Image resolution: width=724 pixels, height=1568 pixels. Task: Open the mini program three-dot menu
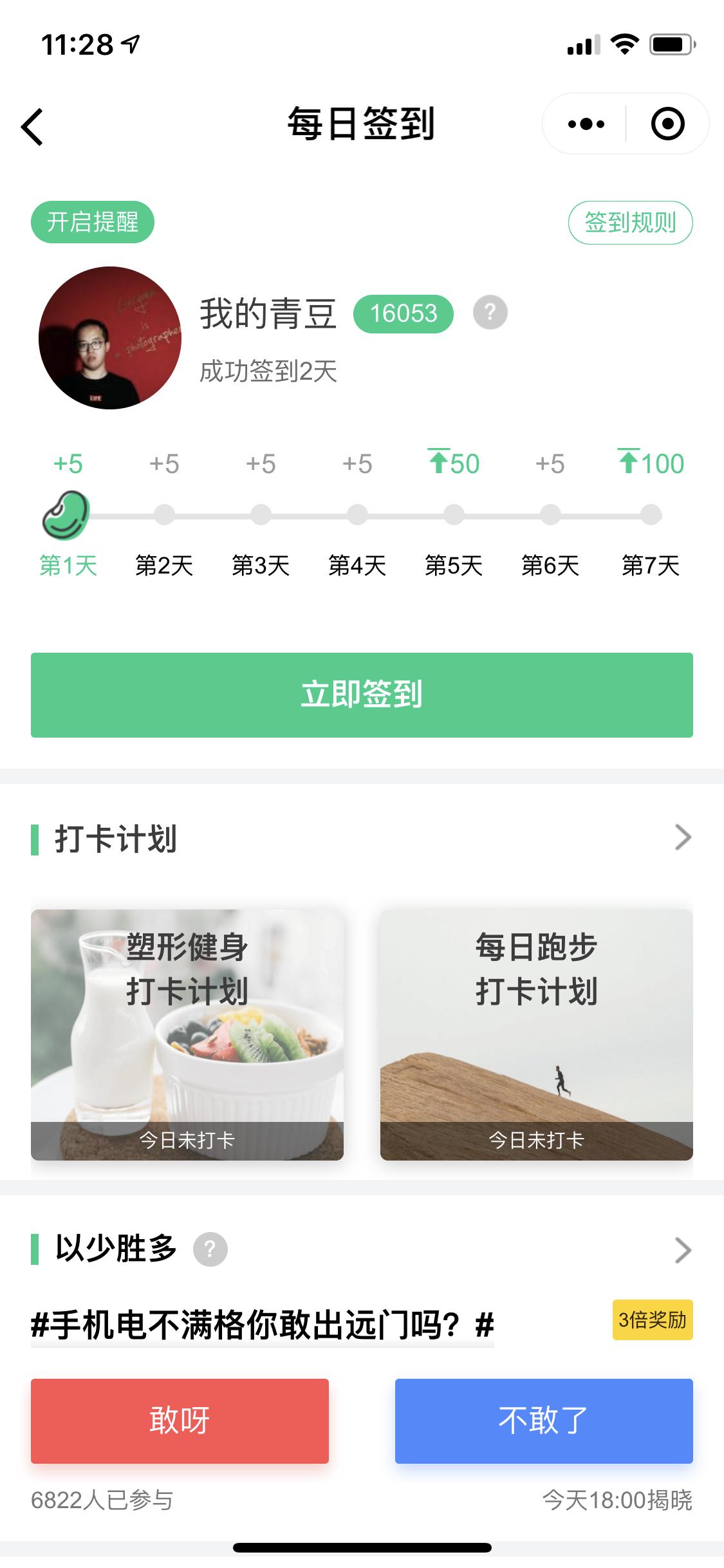[x=586, y=124]
